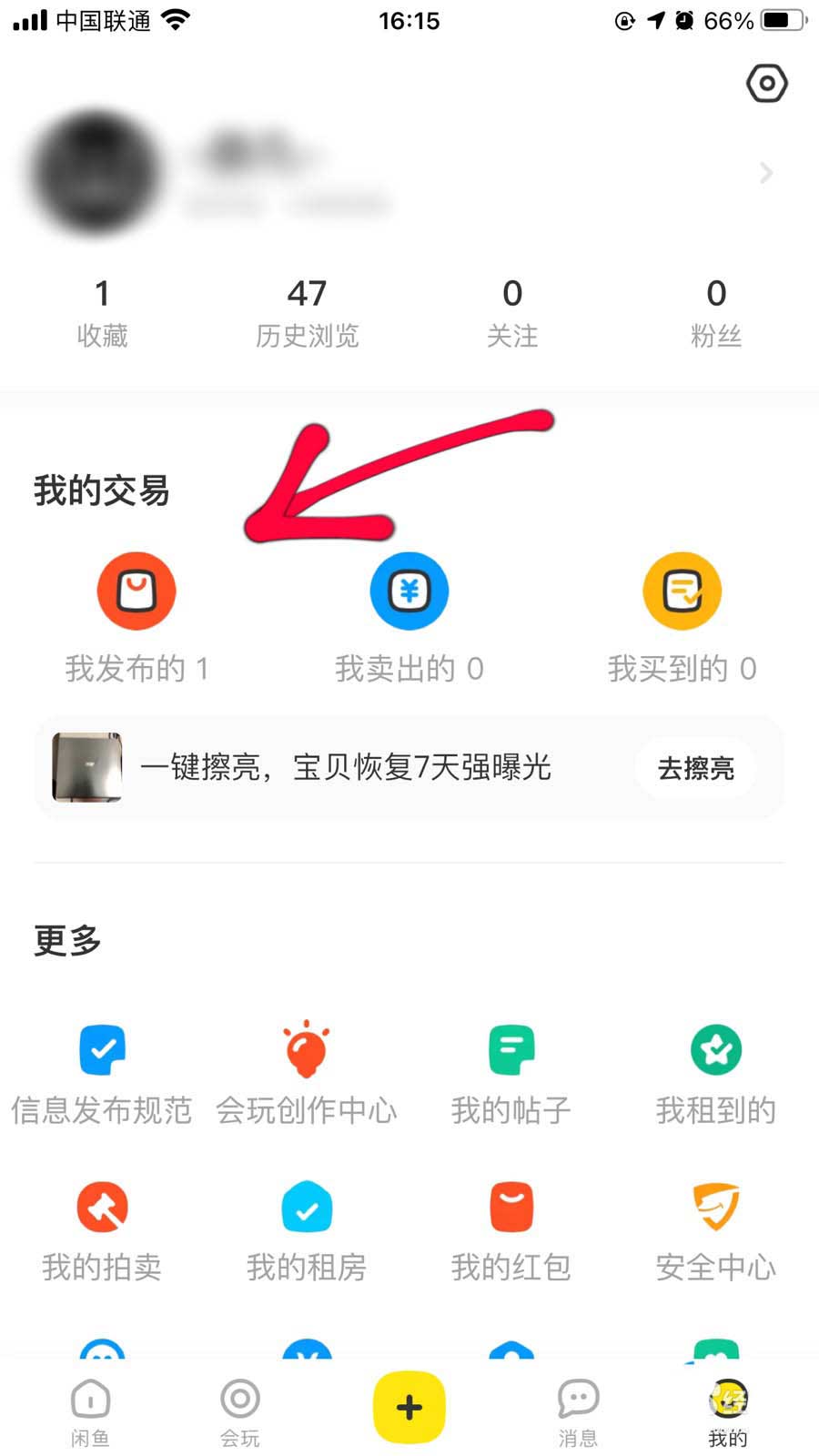
Task: Open 我的拍卖 auction icon
Action: 102,1206
